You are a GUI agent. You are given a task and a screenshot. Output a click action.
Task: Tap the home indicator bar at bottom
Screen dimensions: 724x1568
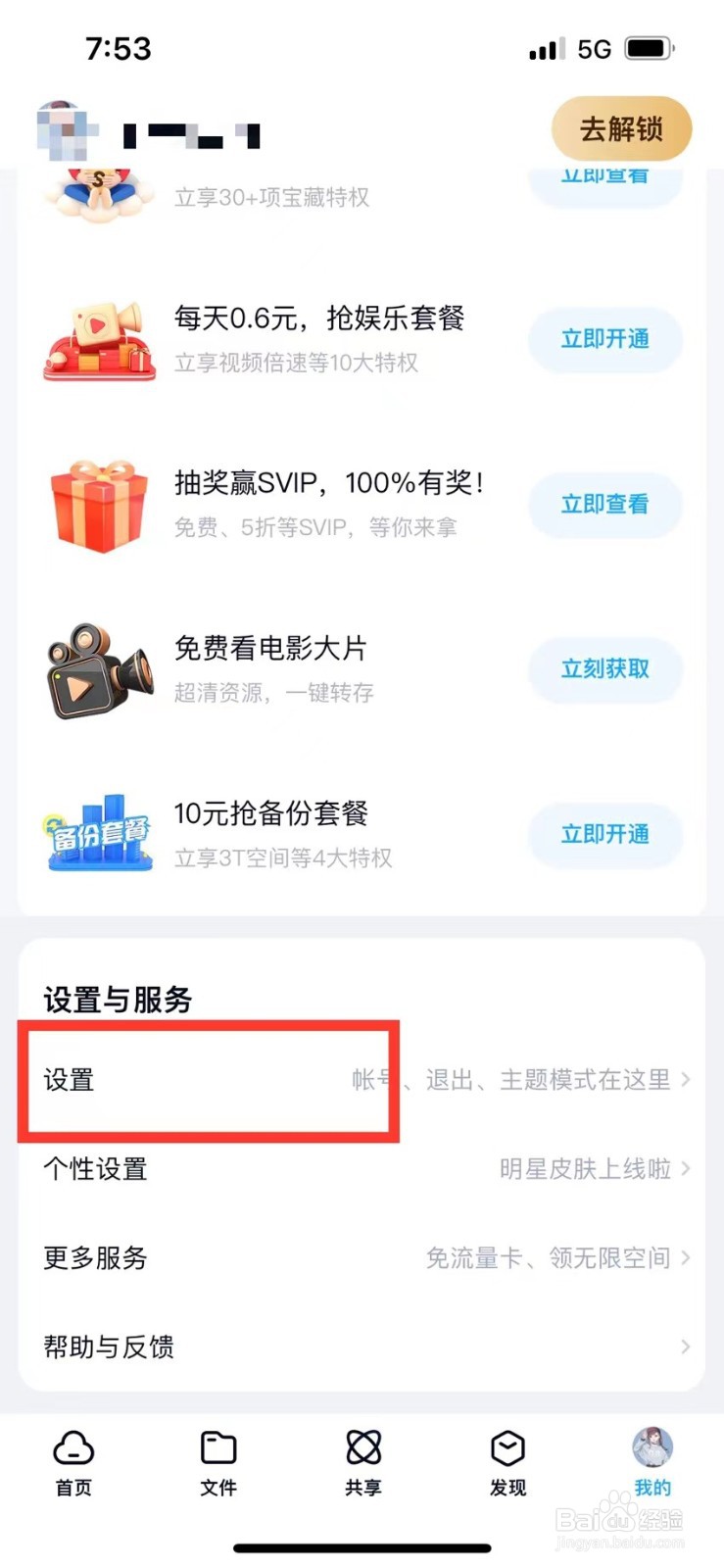[362, 1548]
